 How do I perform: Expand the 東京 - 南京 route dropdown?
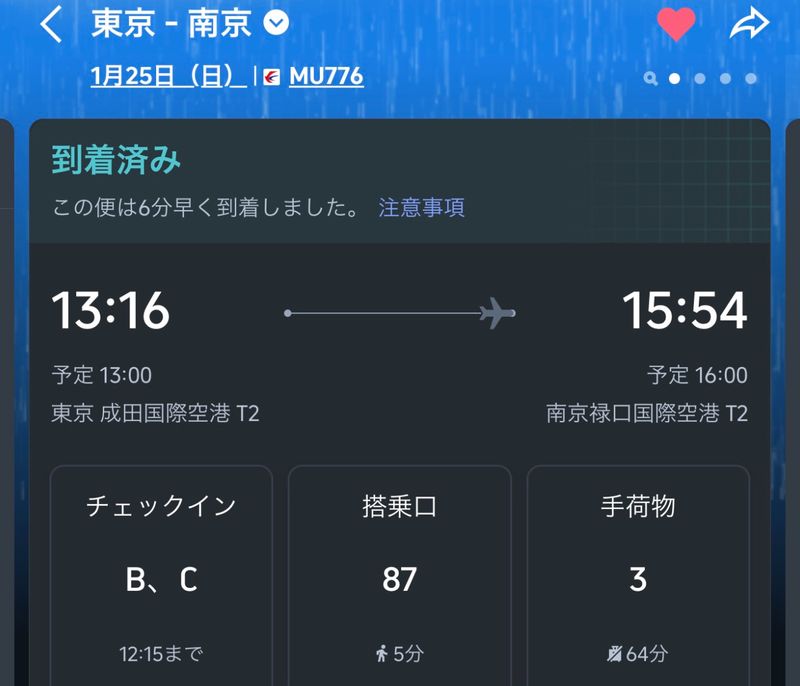point(276,23)
